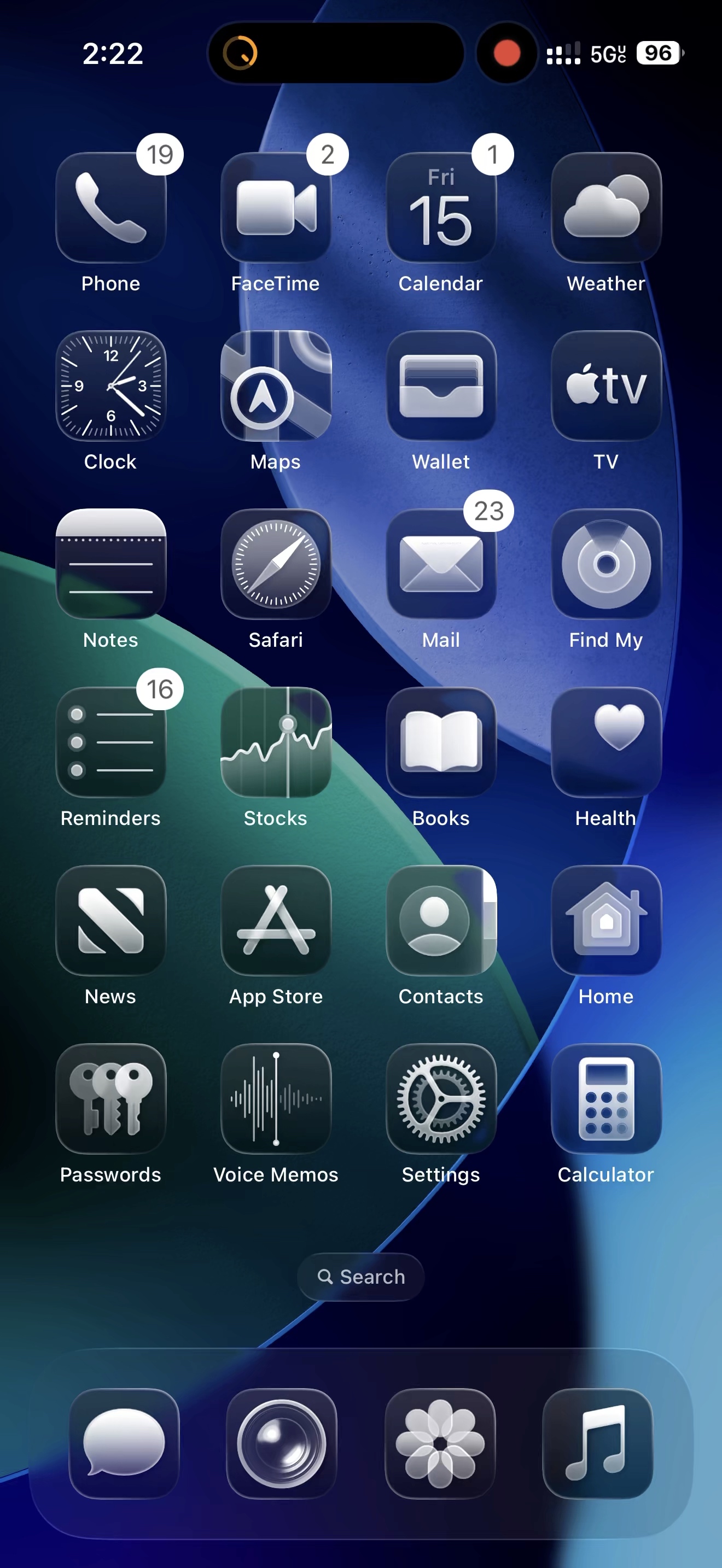Launch Camera from the dock
722x1568 pixels.
[281, 1443]
